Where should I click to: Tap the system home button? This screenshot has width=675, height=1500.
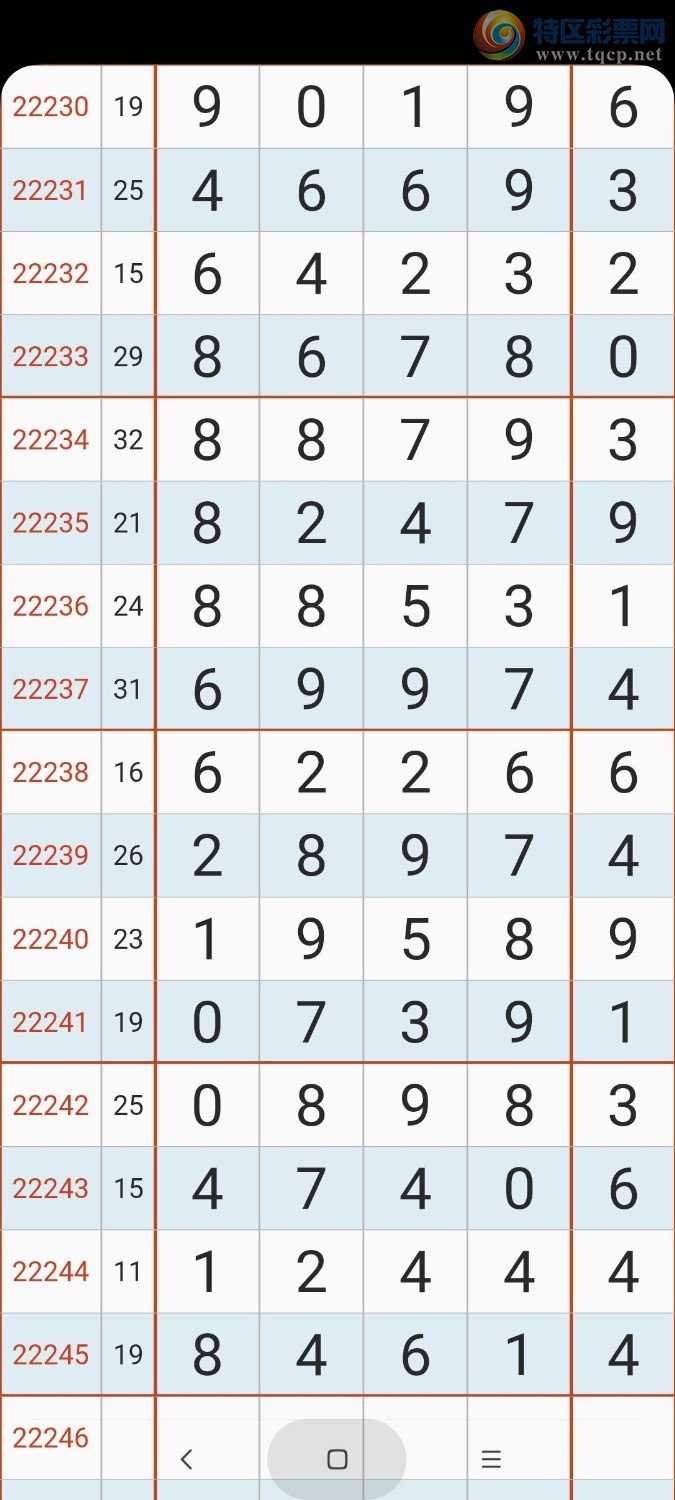(x=337, y=1459)
